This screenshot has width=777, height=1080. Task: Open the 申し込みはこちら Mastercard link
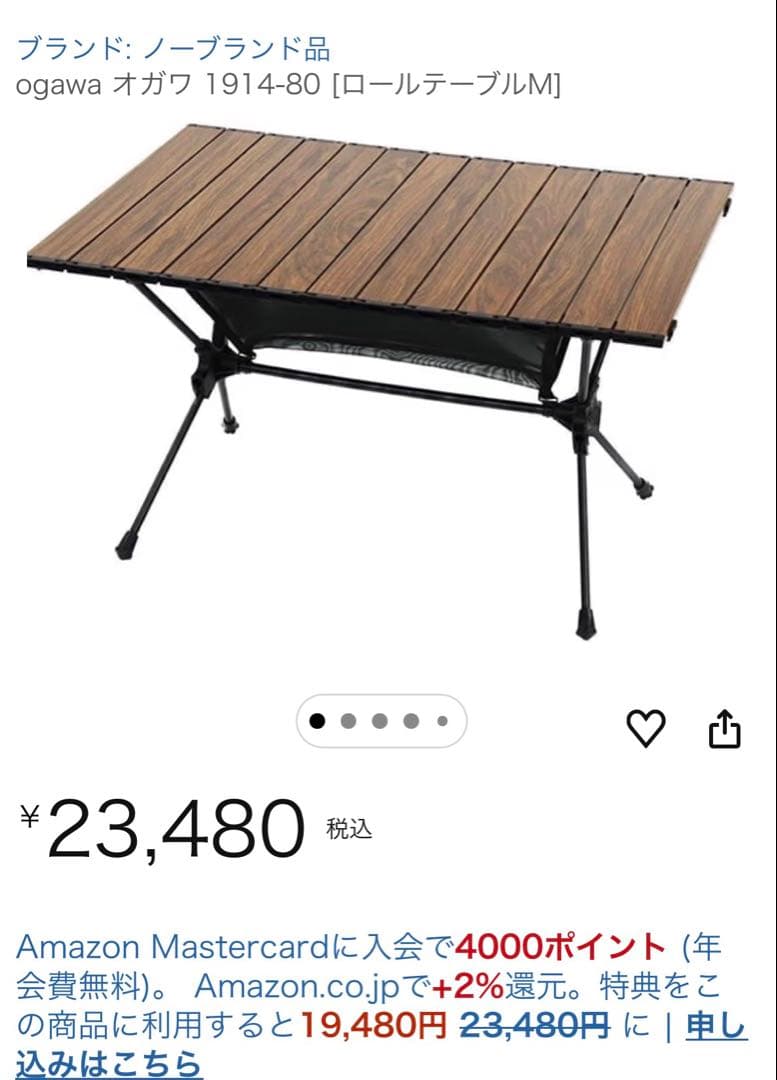108,1062
